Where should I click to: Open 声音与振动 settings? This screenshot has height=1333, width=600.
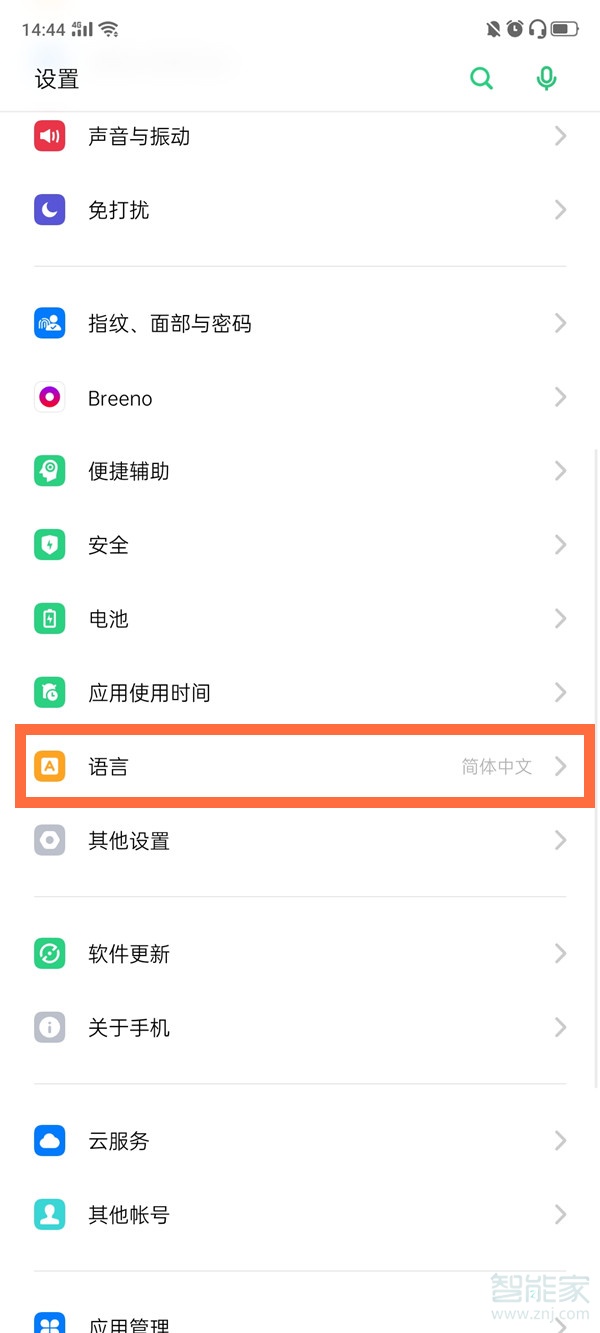pos(300,136)
